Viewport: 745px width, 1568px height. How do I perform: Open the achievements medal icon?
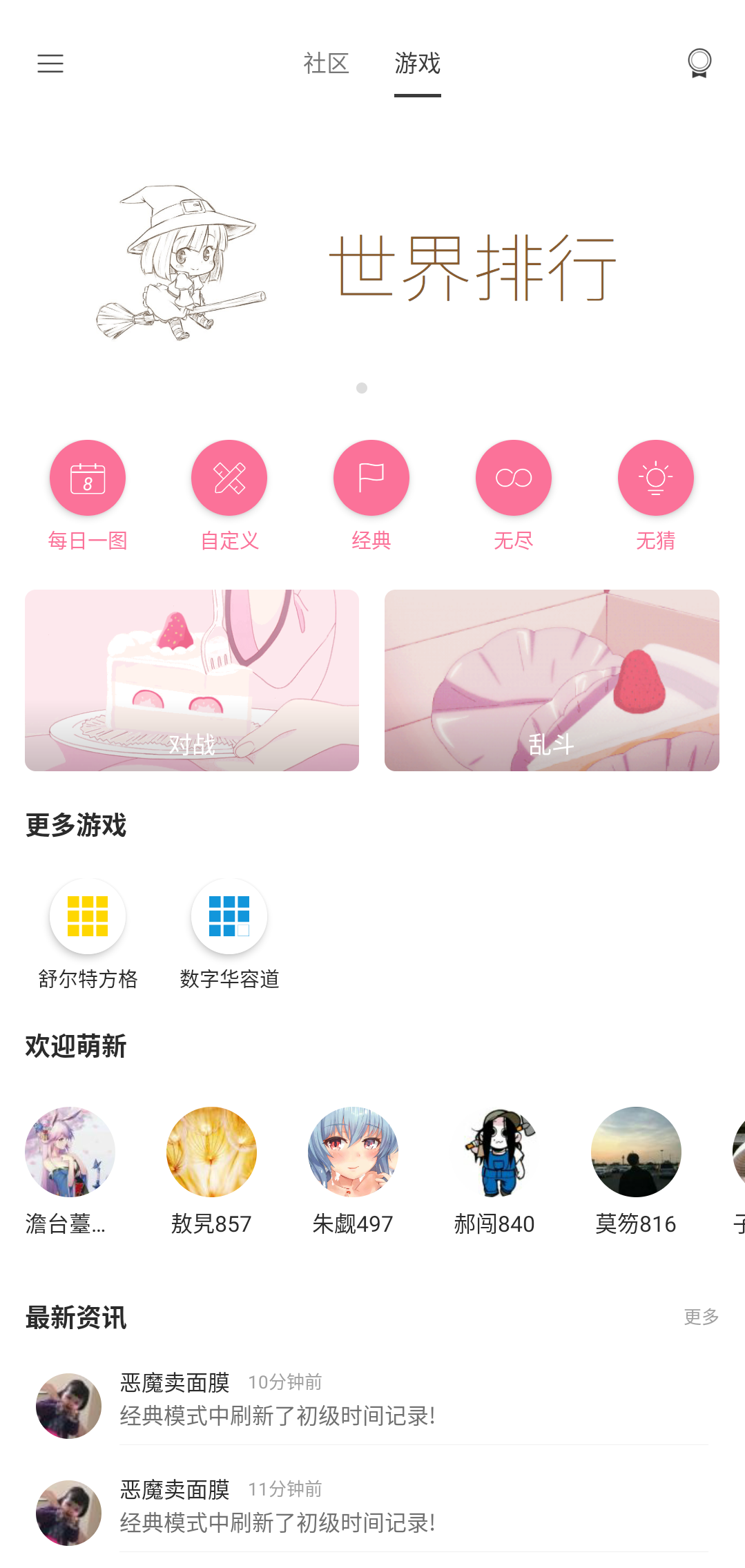coord(699,64)
